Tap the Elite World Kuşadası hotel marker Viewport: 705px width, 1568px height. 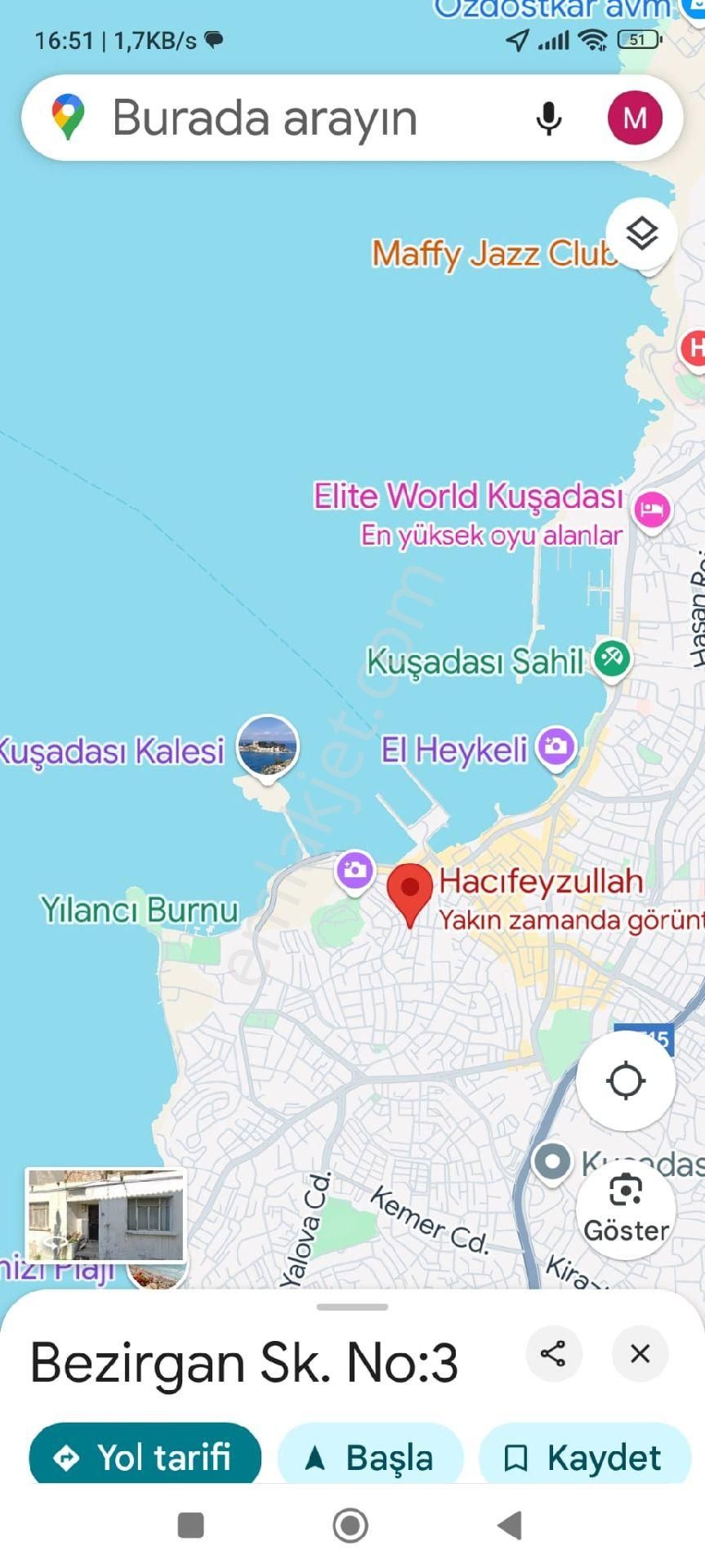click(x=650, y=508)
